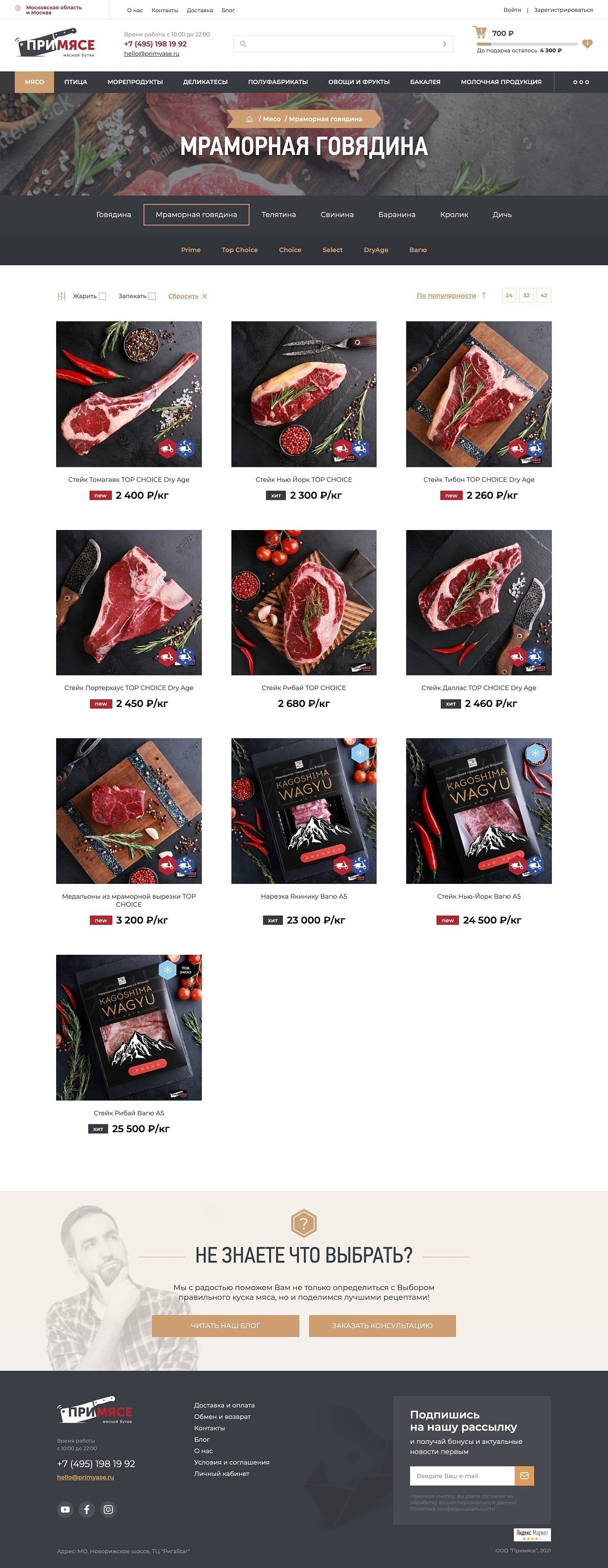Reset filters with Сбросить
The width and height of the screenshot is (608, 1568).
click(183, 296)
